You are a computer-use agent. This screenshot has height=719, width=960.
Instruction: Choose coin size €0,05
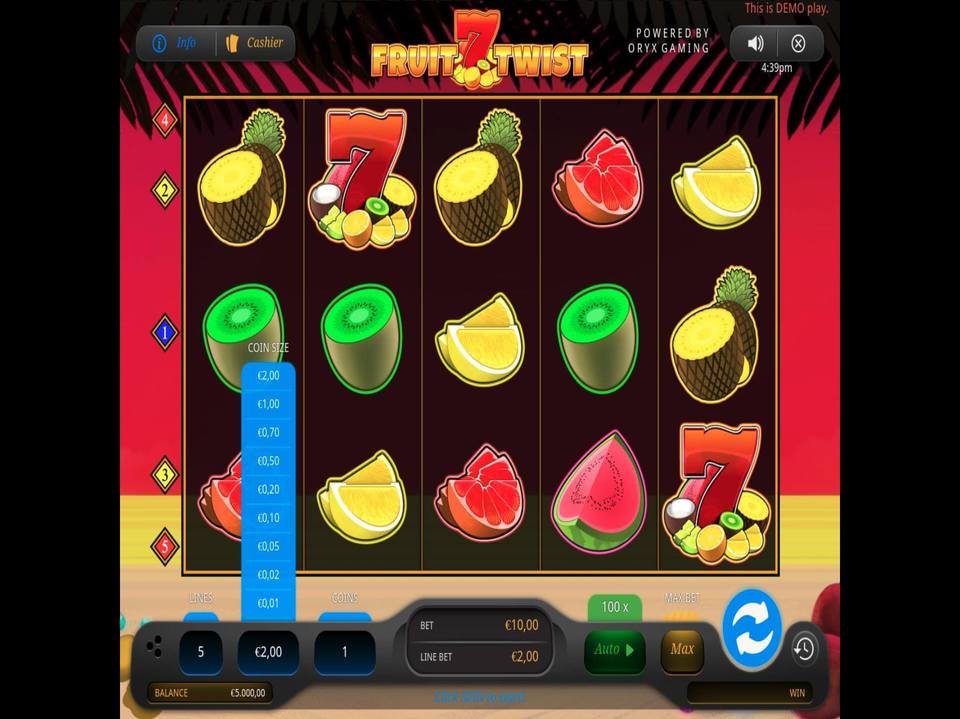click(268, 547)
